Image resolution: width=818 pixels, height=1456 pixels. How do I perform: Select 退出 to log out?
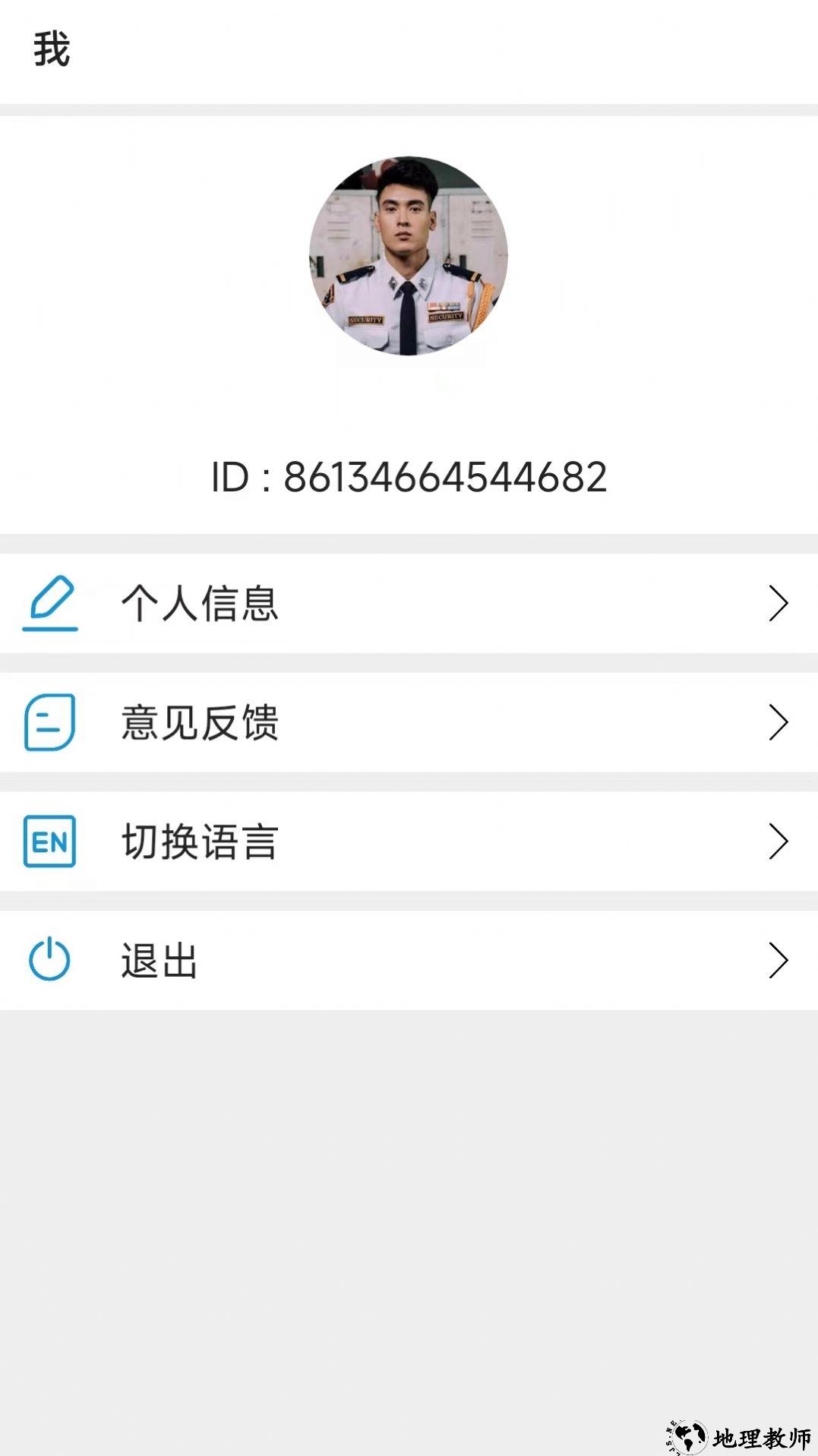(409, 961)
